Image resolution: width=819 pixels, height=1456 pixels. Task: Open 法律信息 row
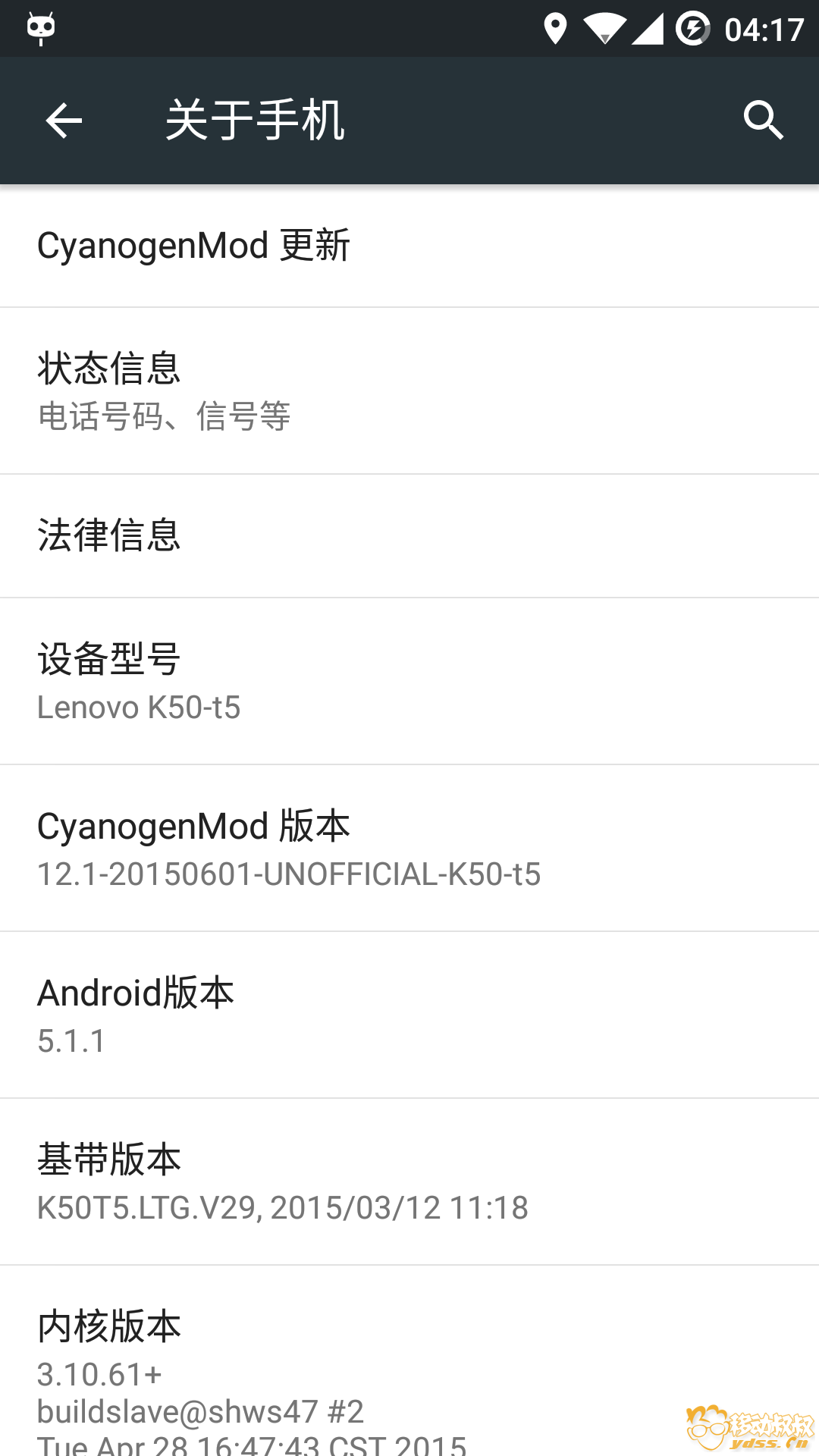[409, 535]
